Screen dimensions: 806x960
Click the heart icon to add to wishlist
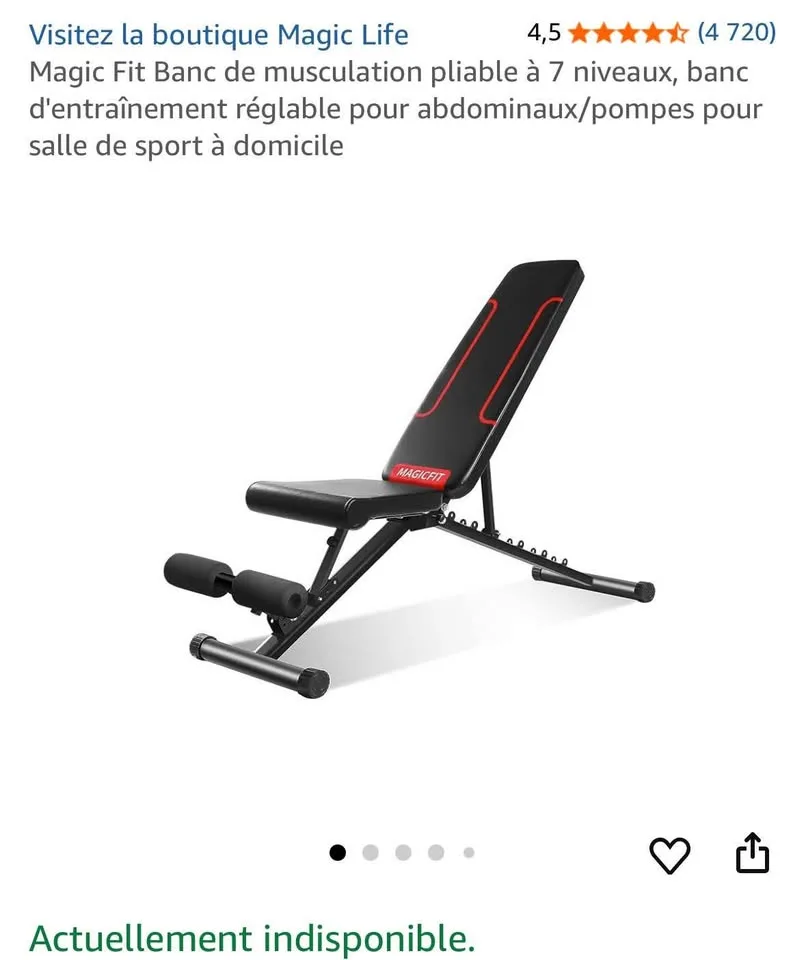672,854
